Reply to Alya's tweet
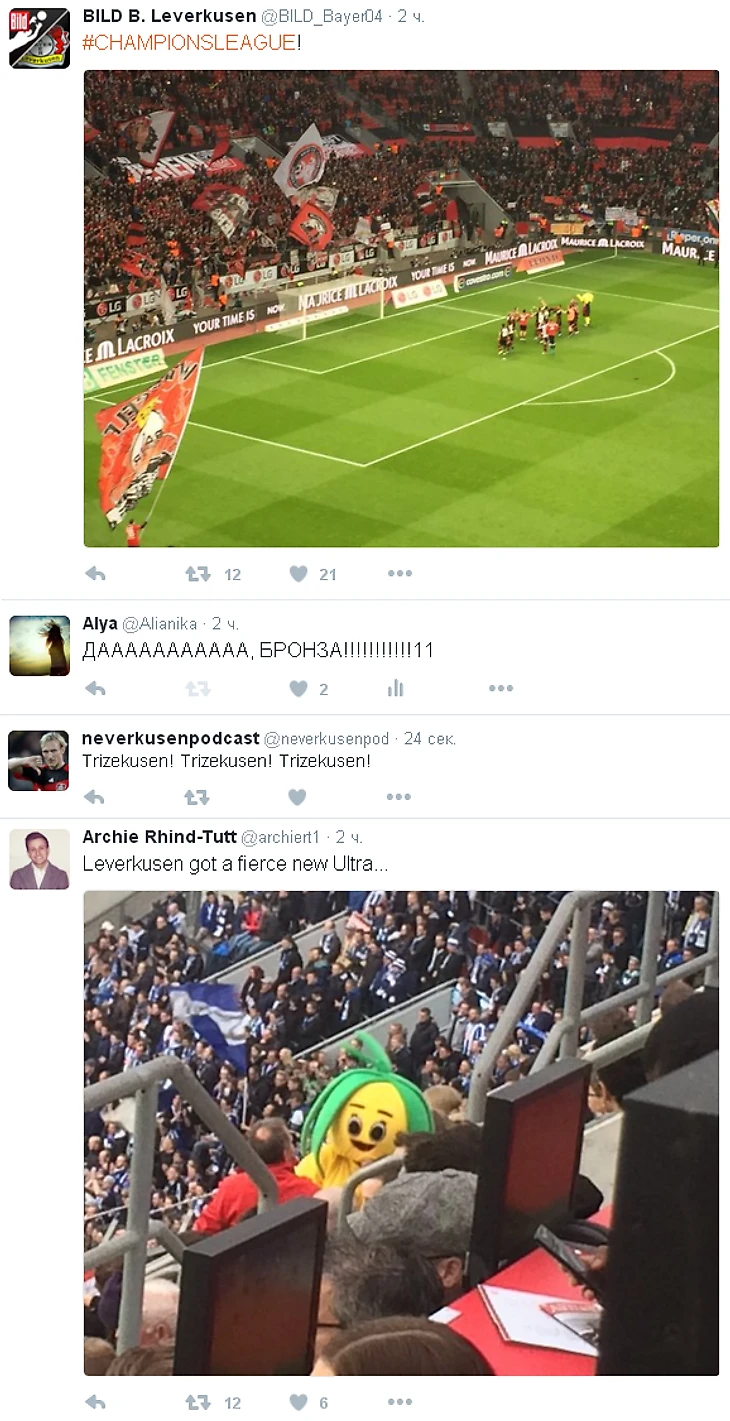Image resolution: width=730 pixels, height=1421 pixels. 95,689
